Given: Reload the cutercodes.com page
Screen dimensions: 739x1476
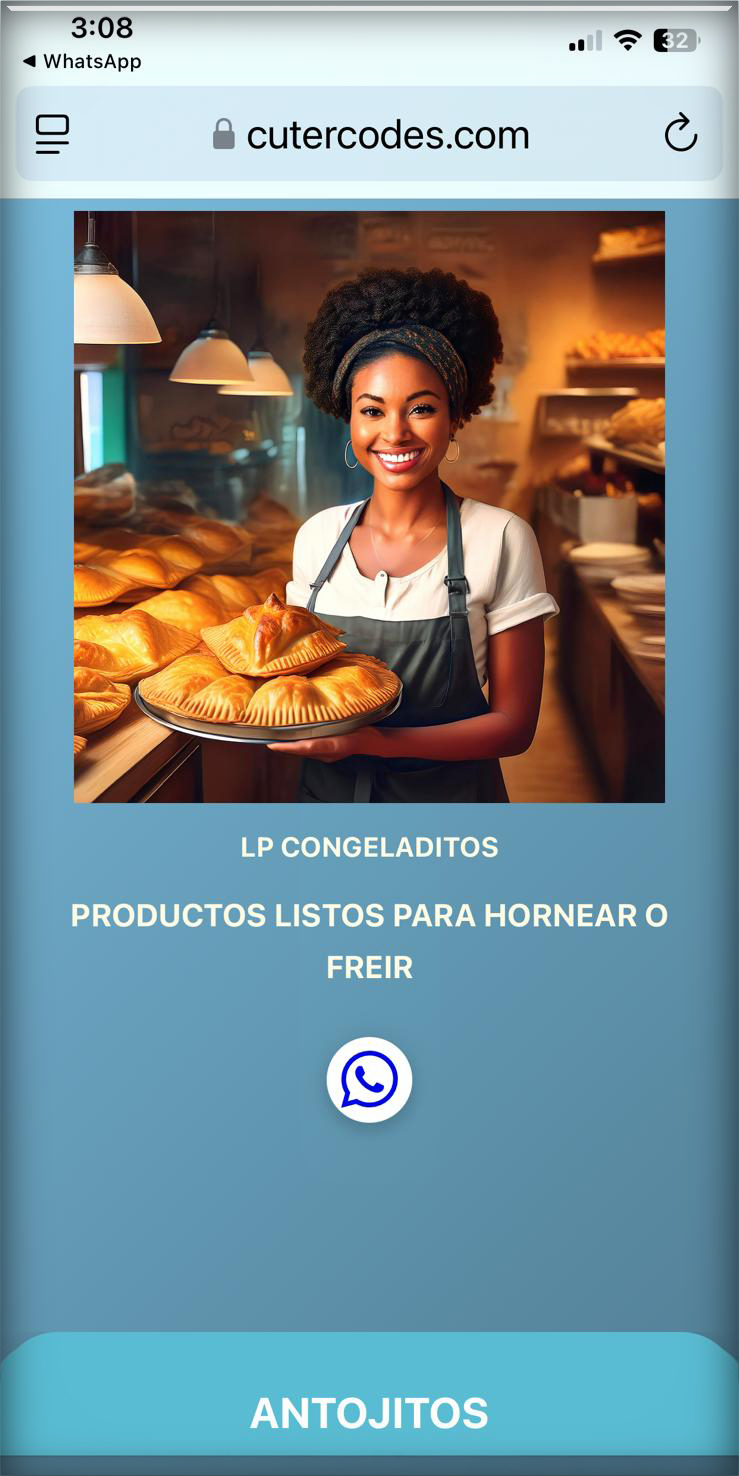Looking at the screenshot, I should pyautogui.click(x=680, y=133).
